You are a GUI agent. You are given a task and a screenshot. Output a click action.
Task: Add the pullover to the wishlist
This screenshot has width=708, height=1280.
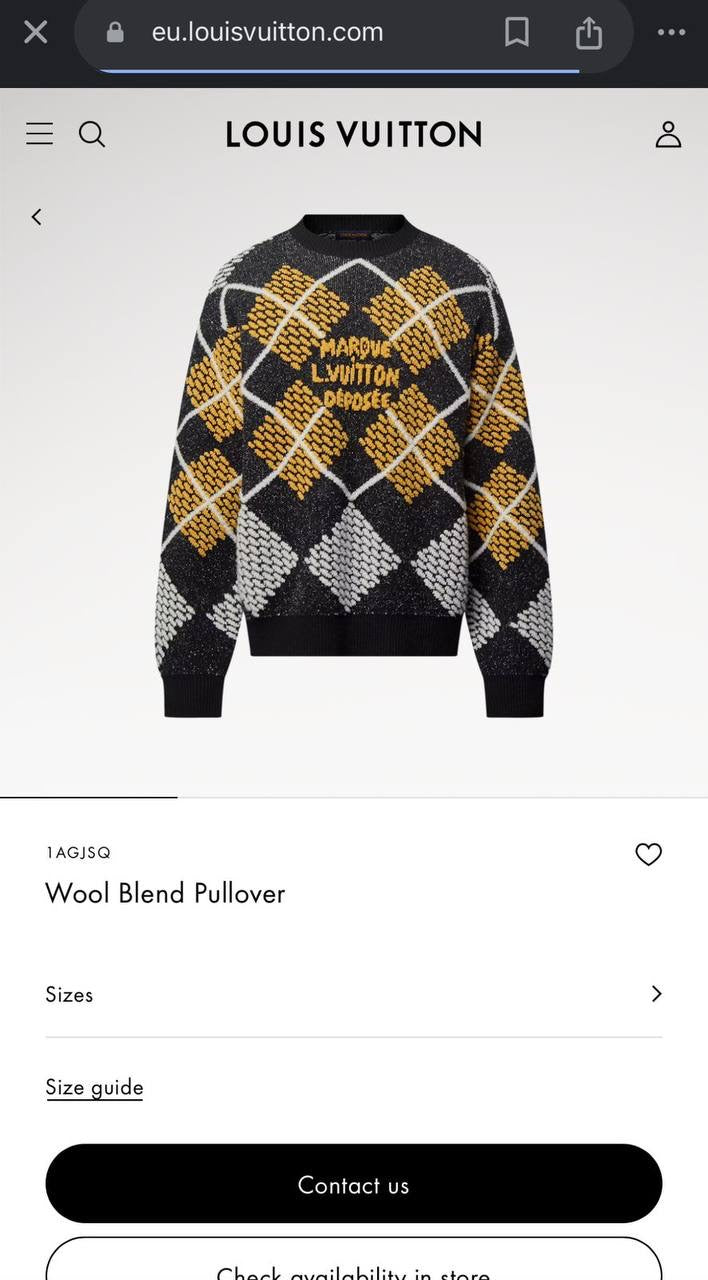click(x=648, y=854)
